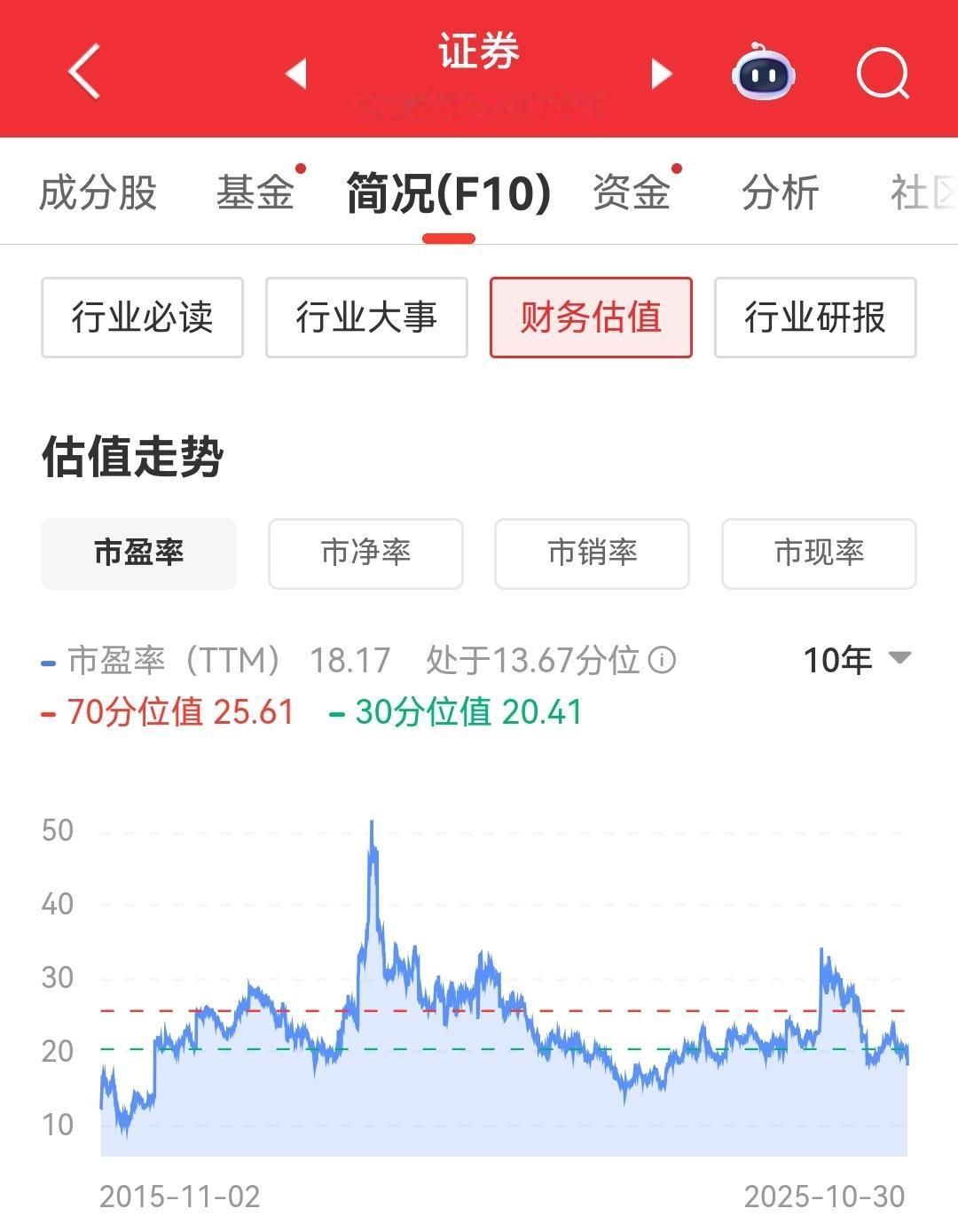Image resolution: width=958 pixels, height=1232 pixels.
Task: Click the left arrow to view previous index
Action: [295, 75]
